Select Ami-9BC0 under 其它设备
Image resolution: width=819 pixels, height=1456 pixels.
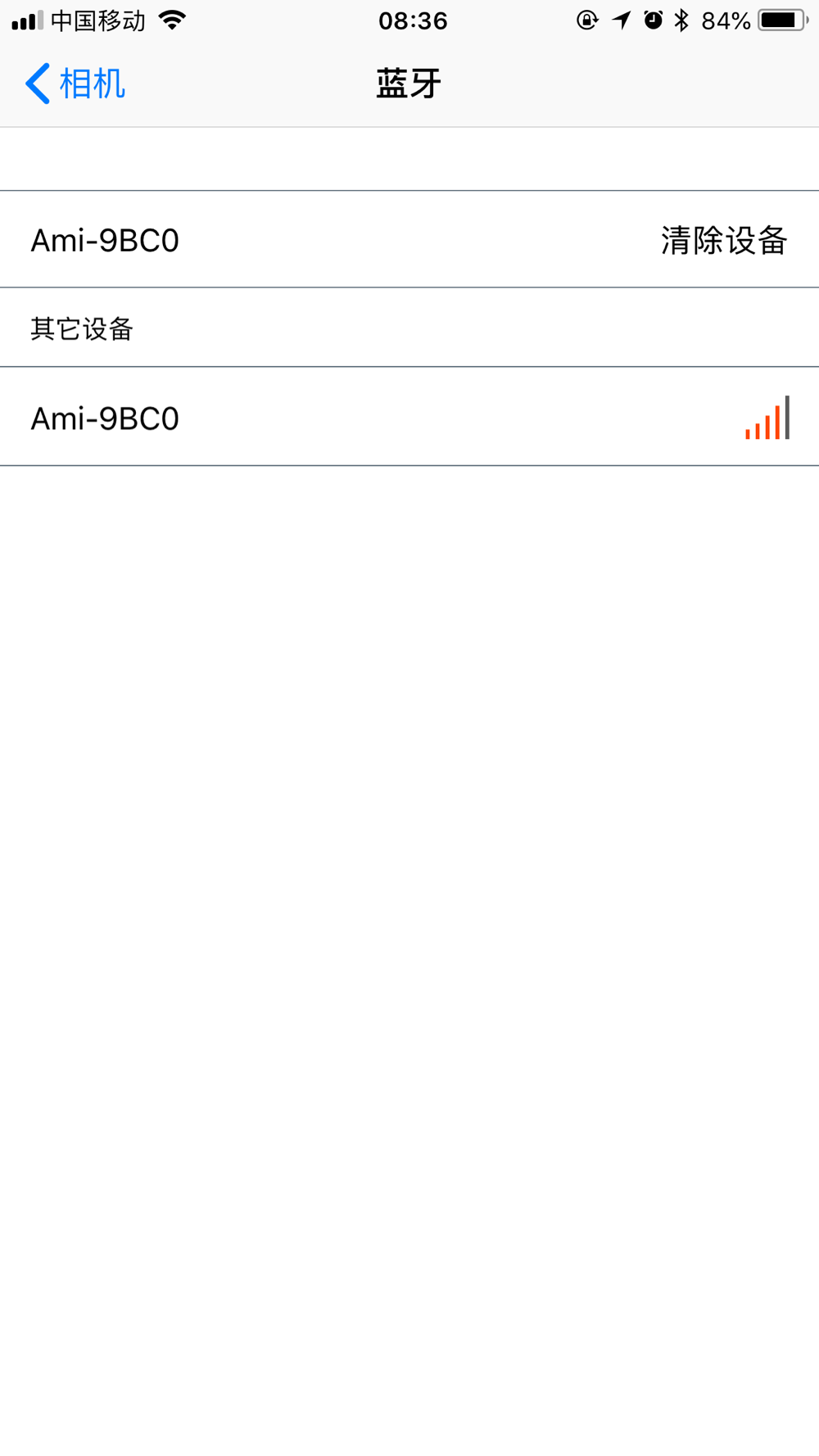(409, 417)
